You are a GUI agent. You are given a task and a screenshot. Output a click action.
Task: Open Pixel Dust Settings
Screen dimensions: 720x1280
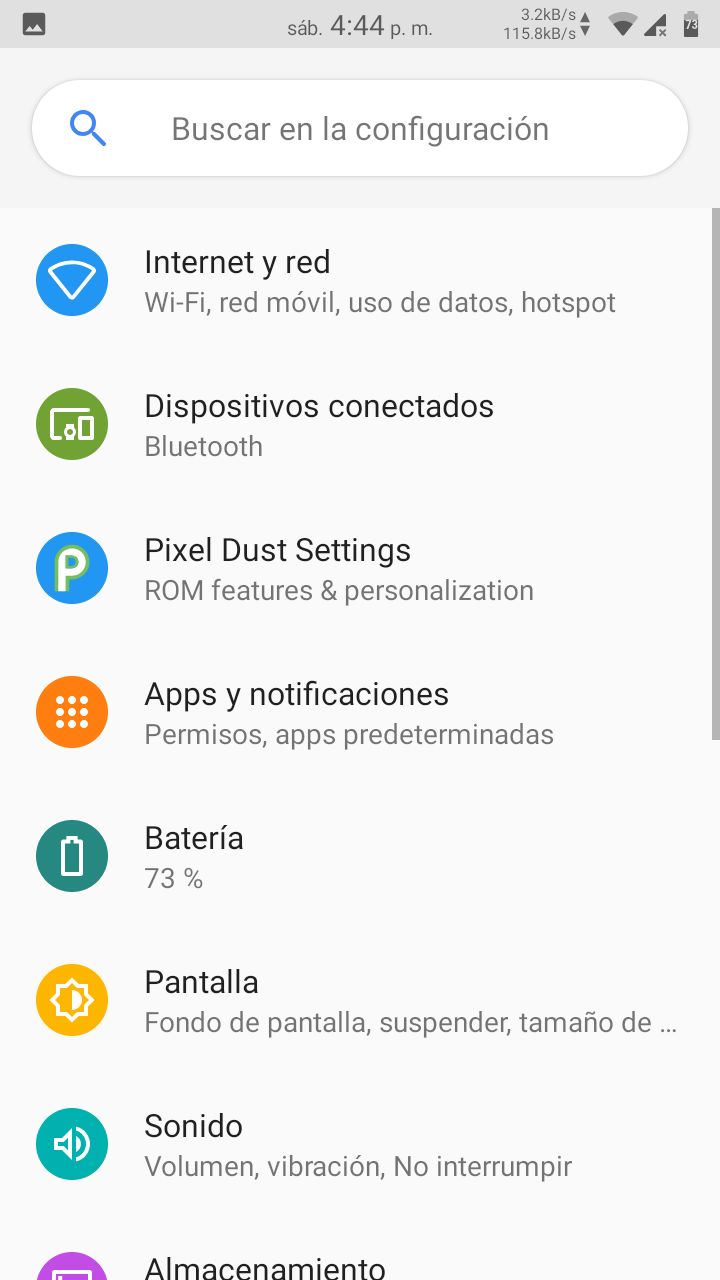[x=360, y=569]
